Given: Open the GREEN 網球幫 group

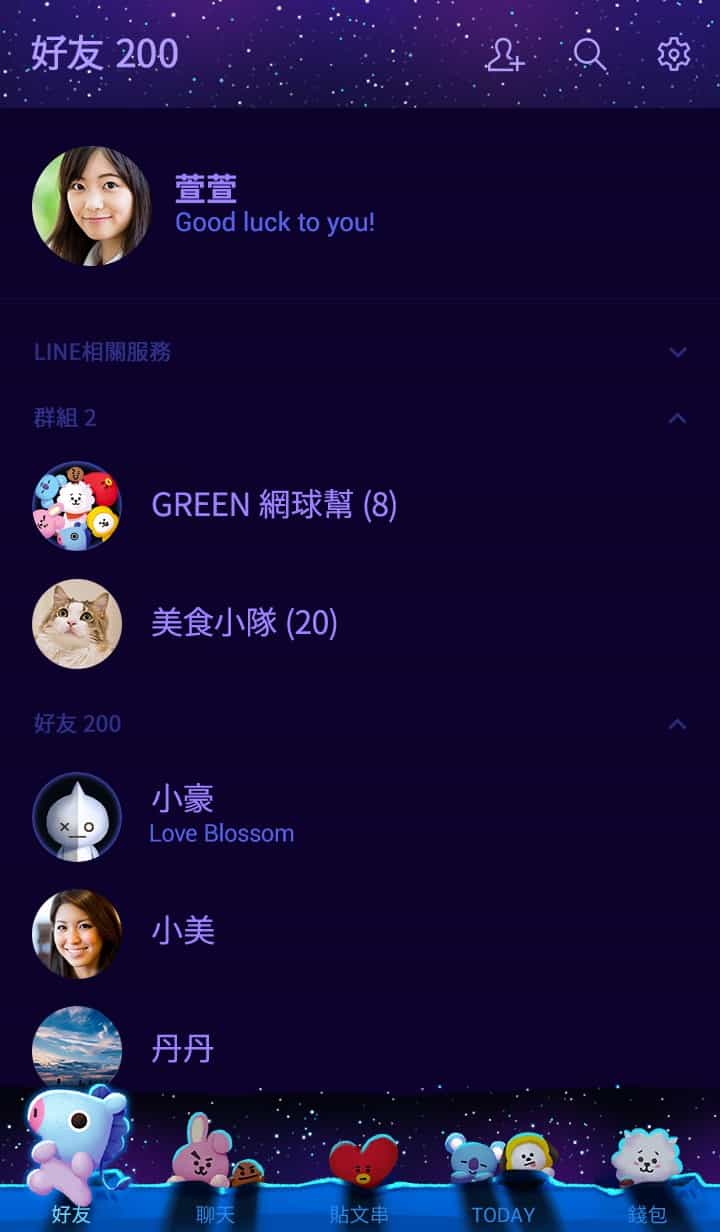Looking at the screenshot, I should pyautogui.click(x=273, y=505).
